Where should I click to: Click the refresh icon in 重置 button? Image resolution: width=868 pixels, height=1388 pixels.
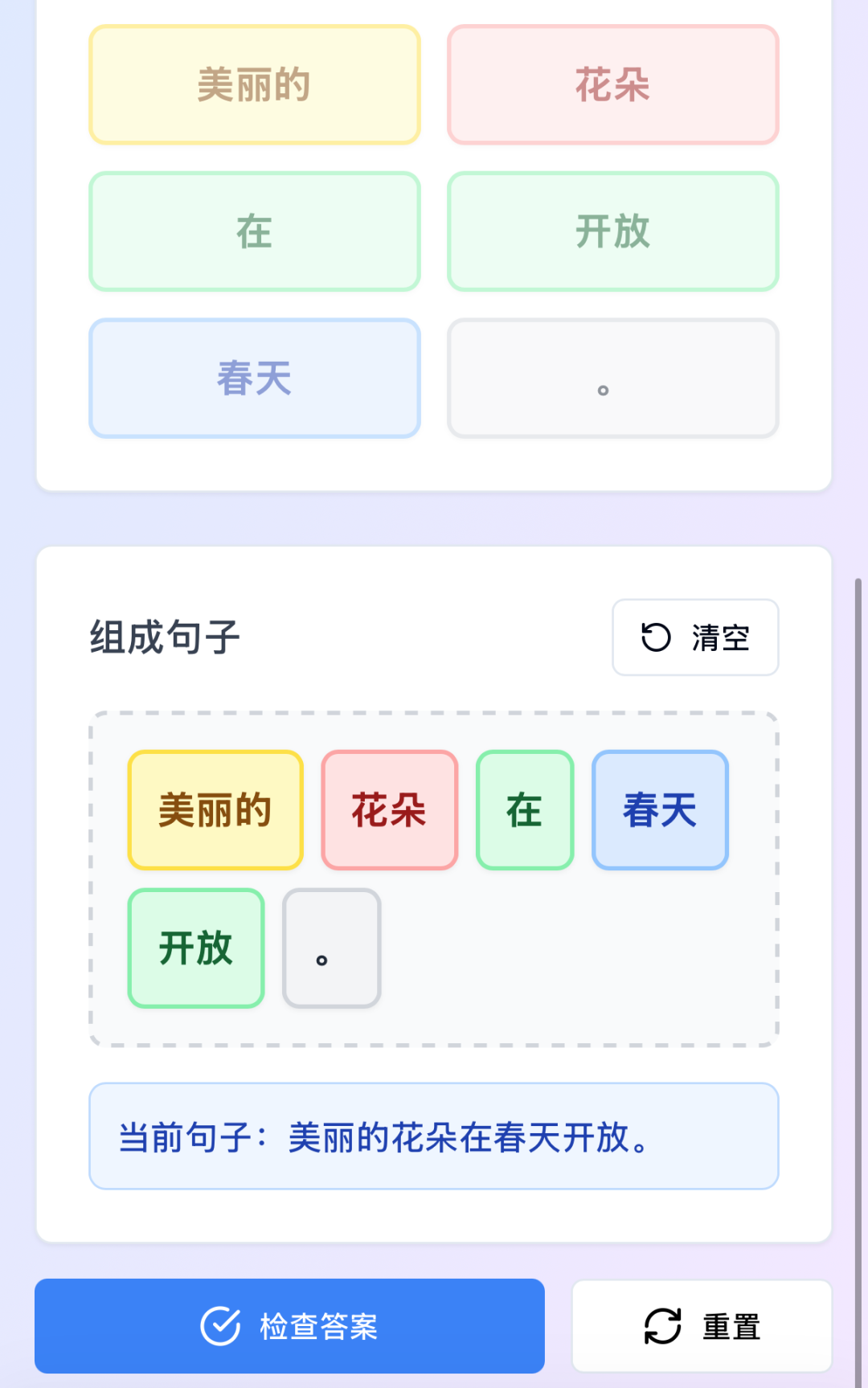point(661,1325)
